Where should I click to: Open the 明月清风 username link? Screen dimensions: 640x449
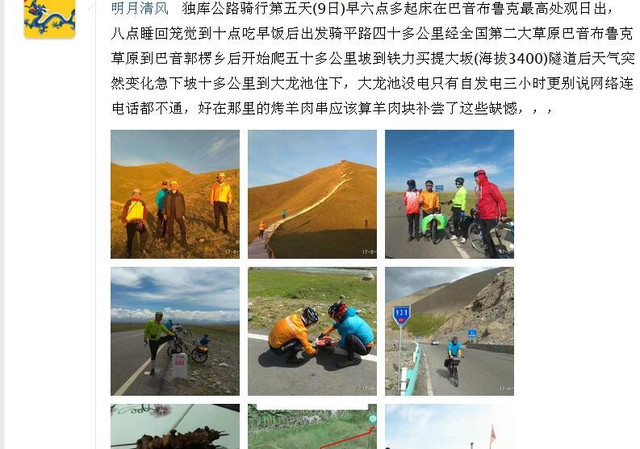[x=139, y=8]
